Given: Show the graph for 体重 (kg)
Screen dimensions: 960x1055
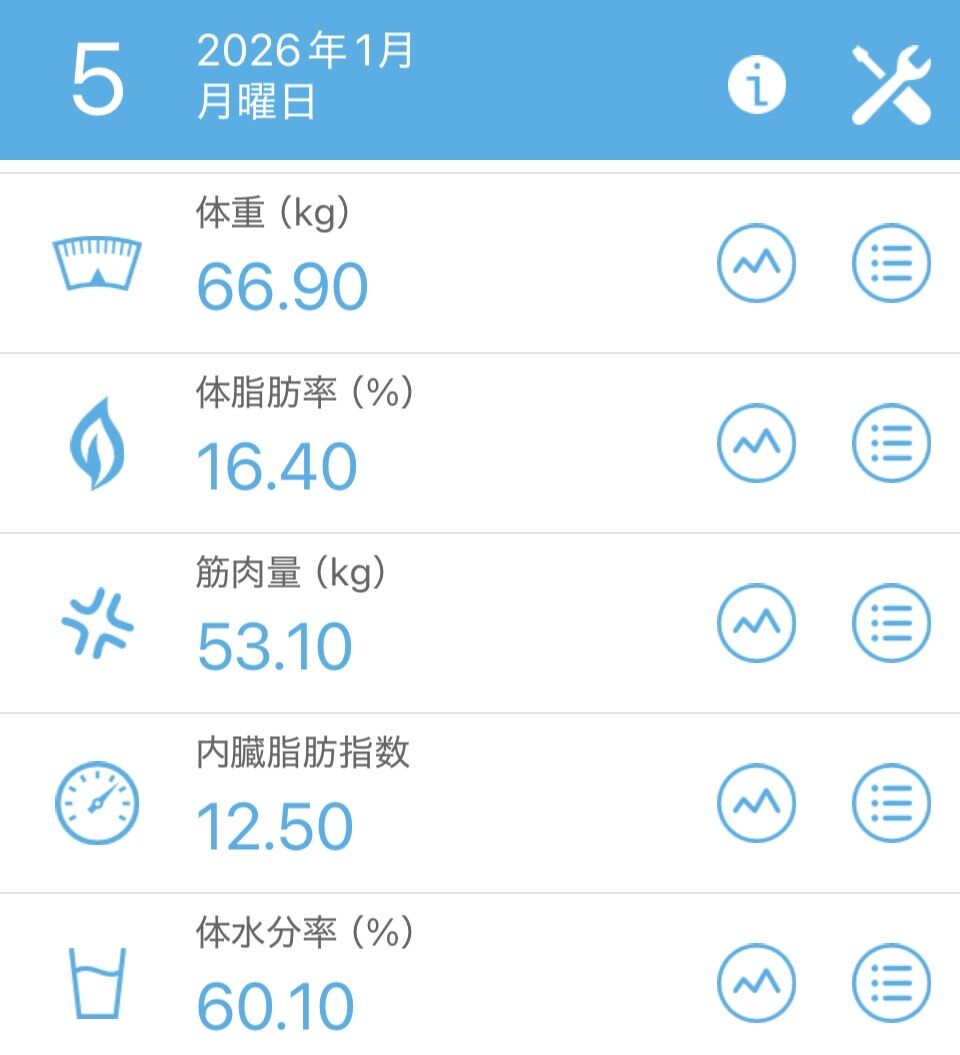Looking at the screenshot, I should pos(757,263).
